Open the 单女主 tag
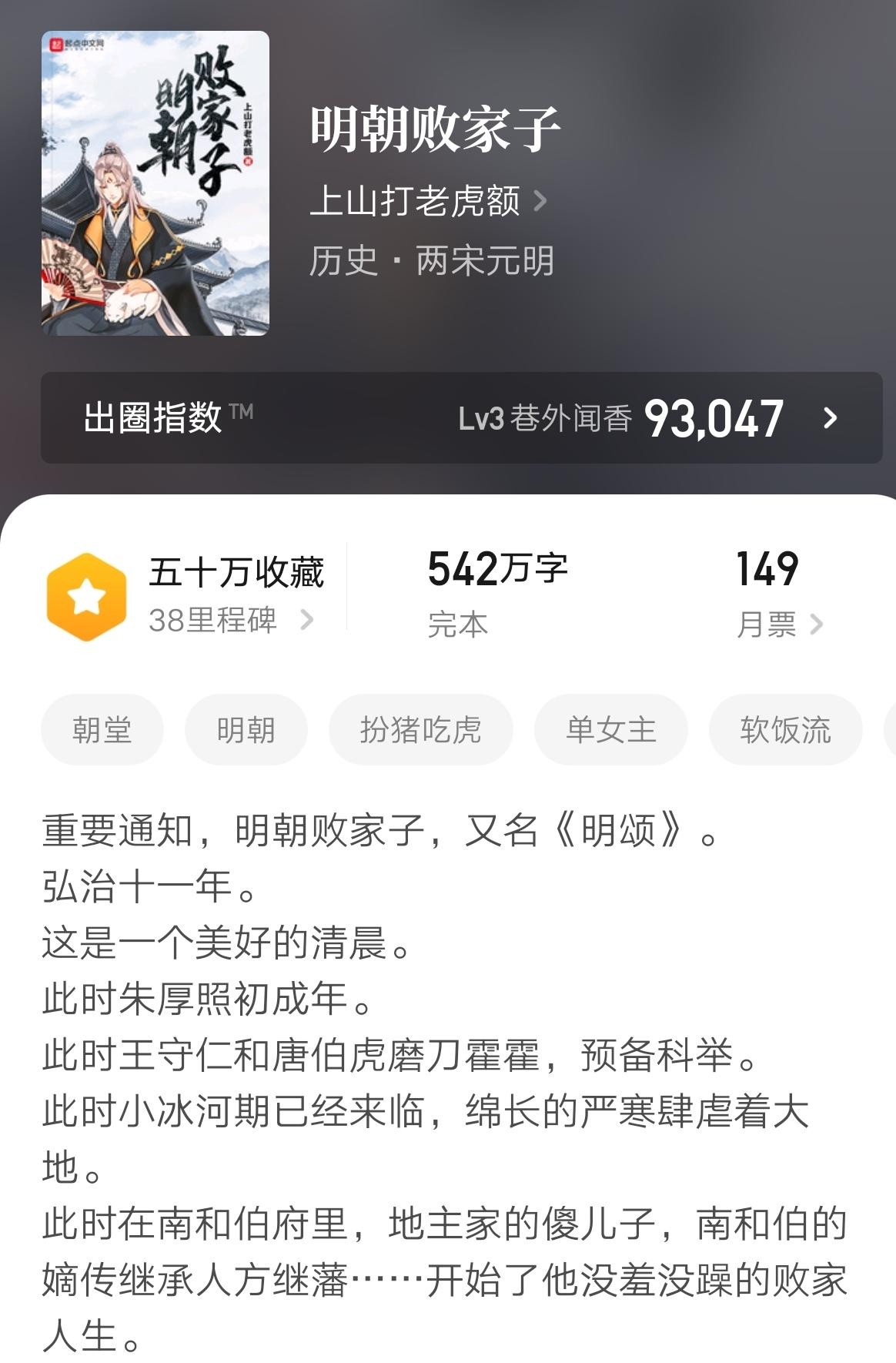896x1363 pixels. pos(610,729)
